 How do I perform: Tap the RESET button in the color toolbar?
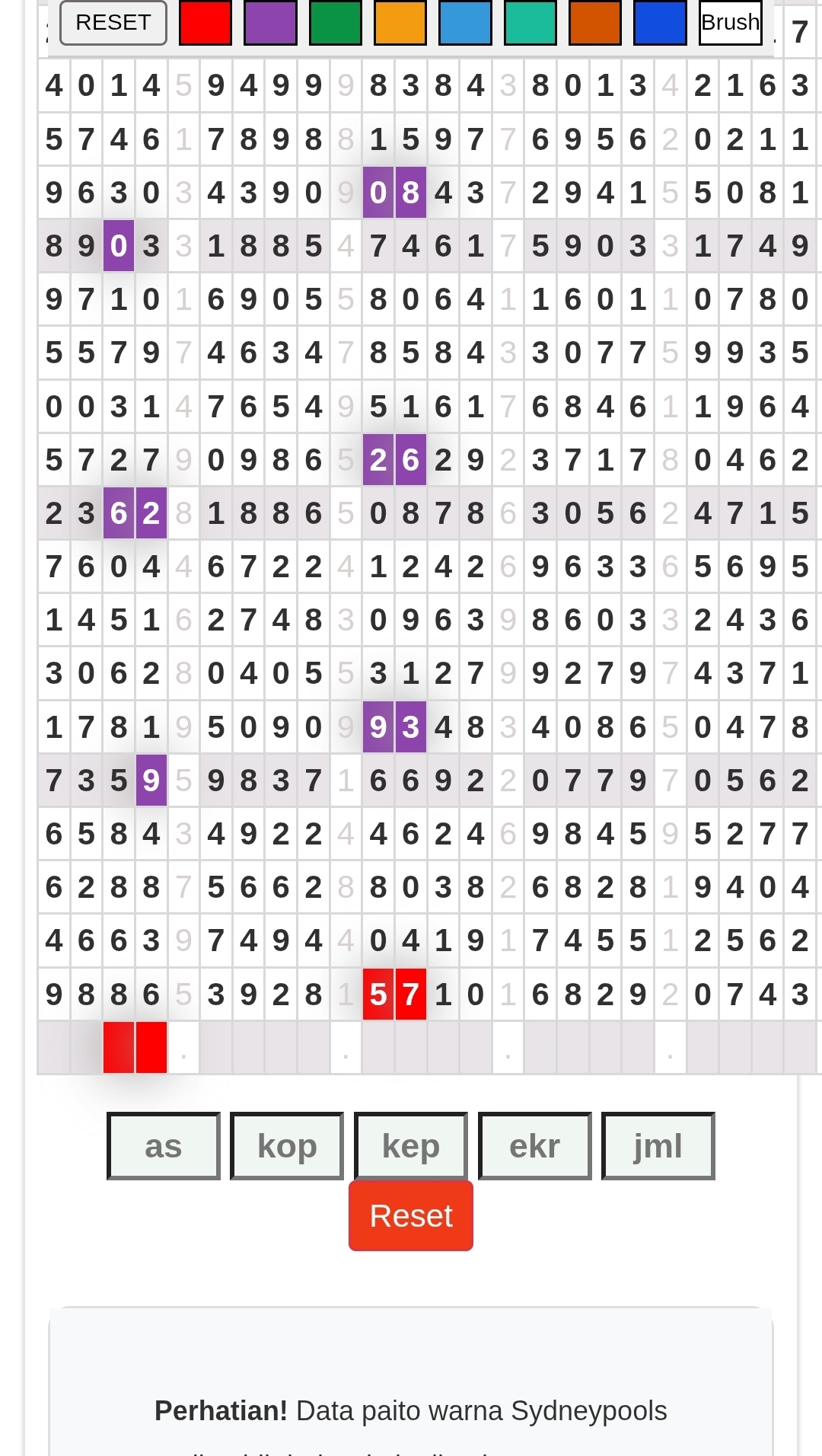click(113, 23)
